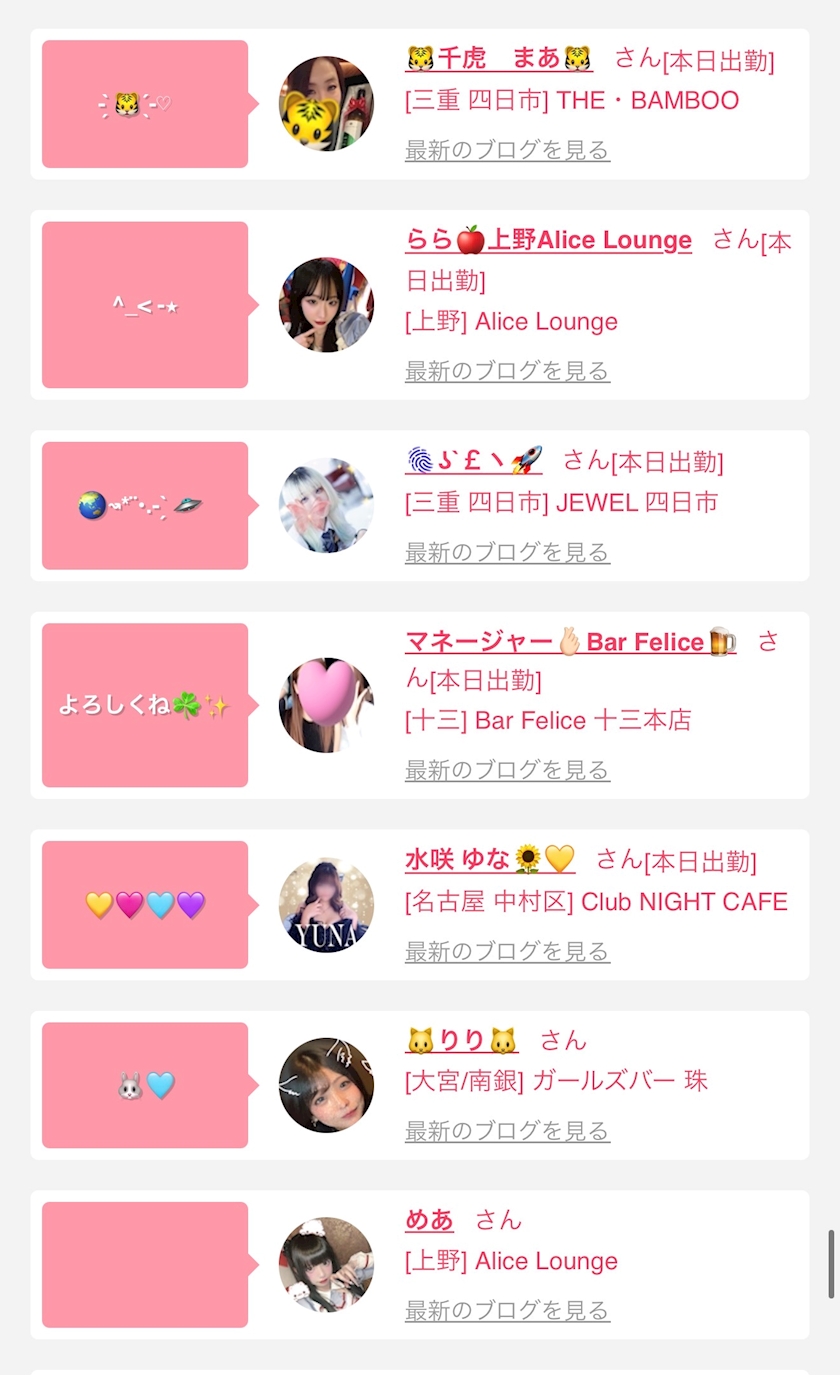
Task: Open らら上野Alice Lounge profile link
Action: (x=548, y=241)
